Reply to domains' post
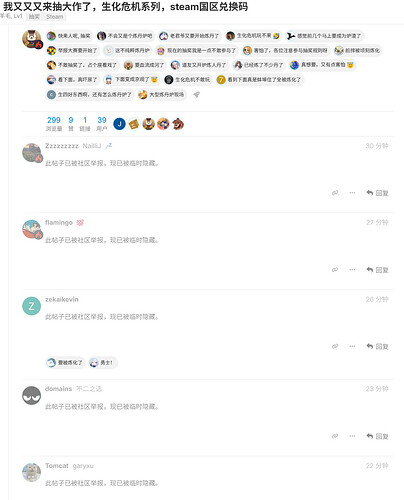Screen dimensions: 404x500 tap(377, 436)
